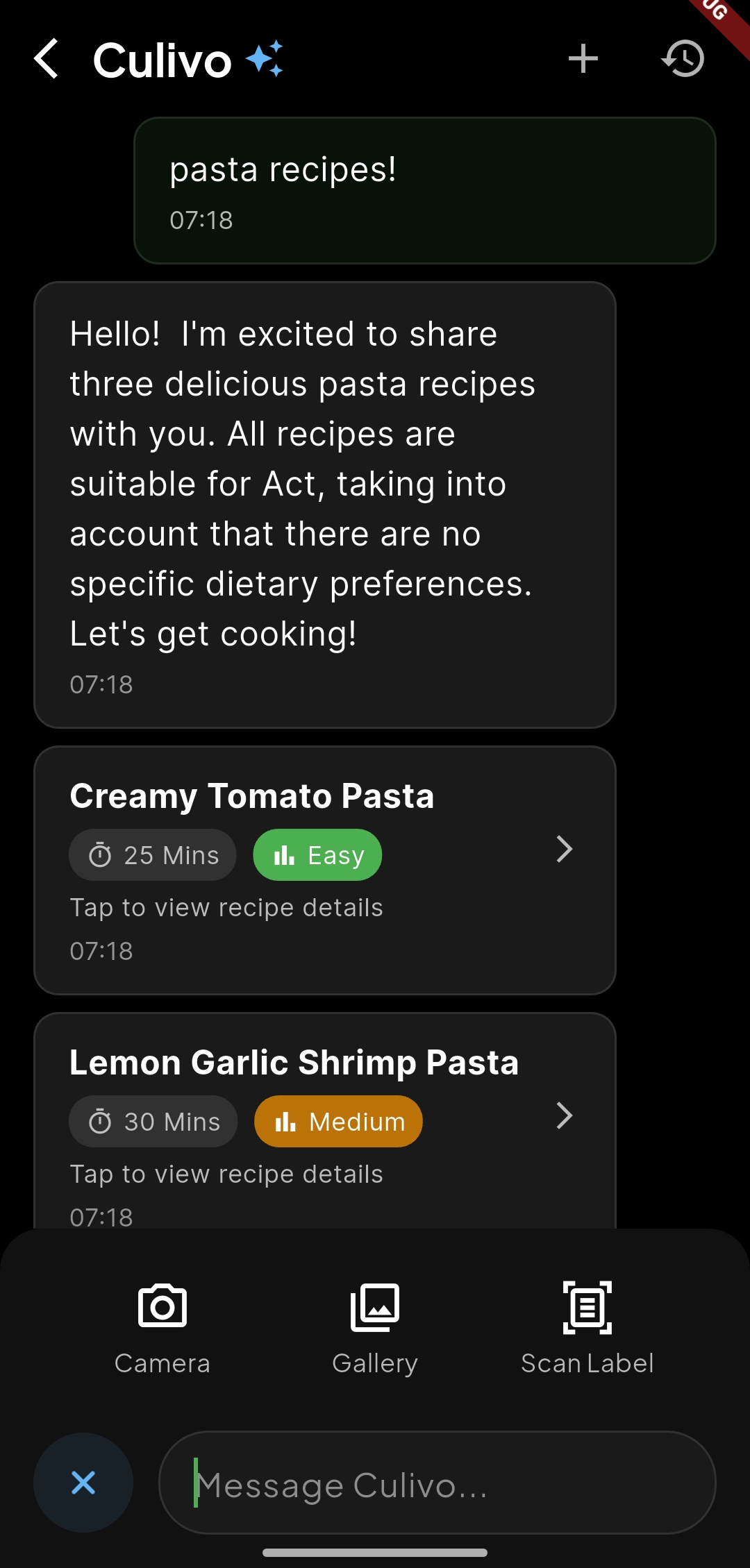The width and height of the screenshot is (750, 1568).
Task: Close the attachment panel with the X
Action: tap(83, 1483)
